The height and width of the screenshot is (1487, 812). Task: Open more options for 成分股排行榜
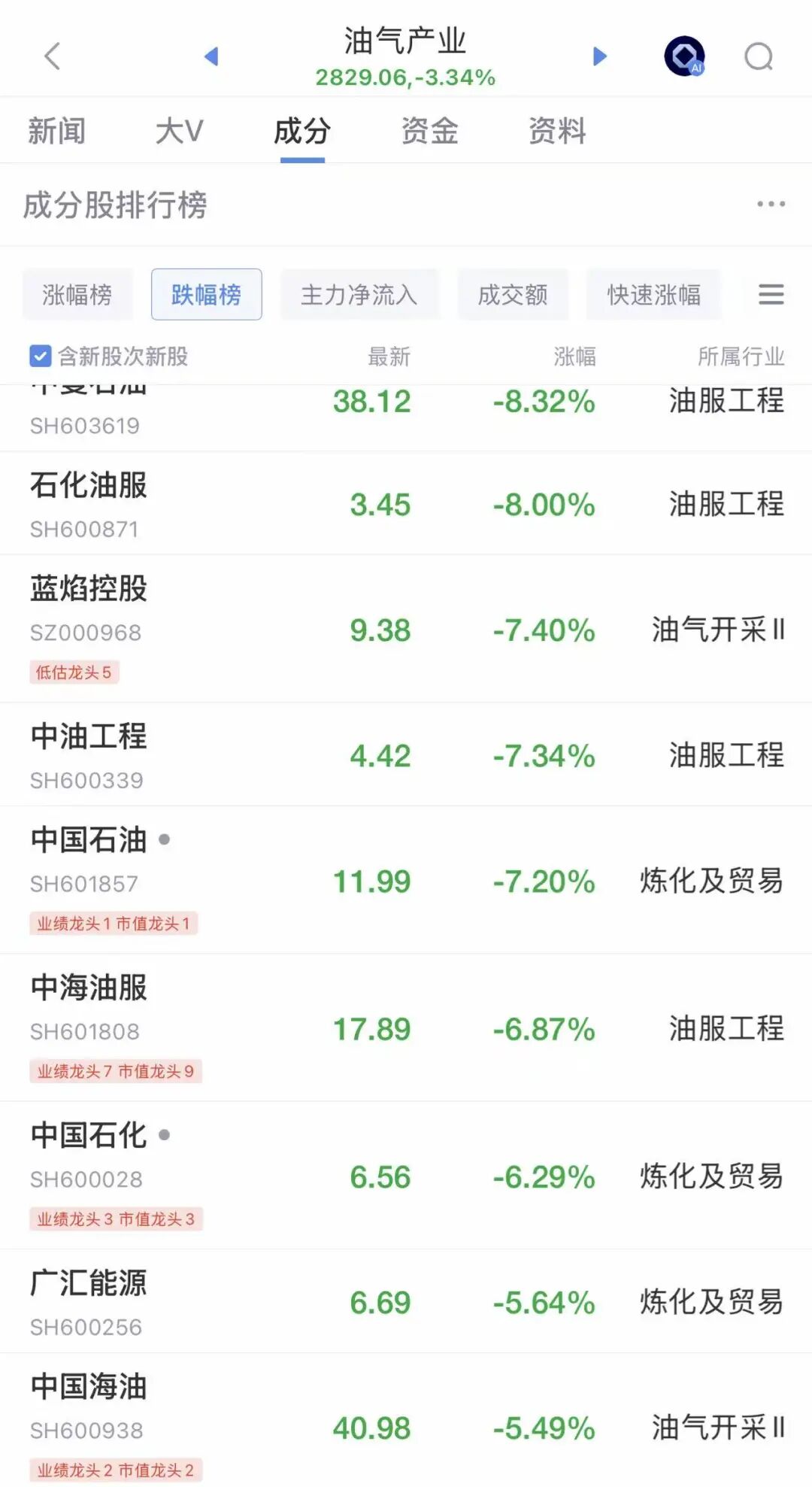tap(771, 205)
